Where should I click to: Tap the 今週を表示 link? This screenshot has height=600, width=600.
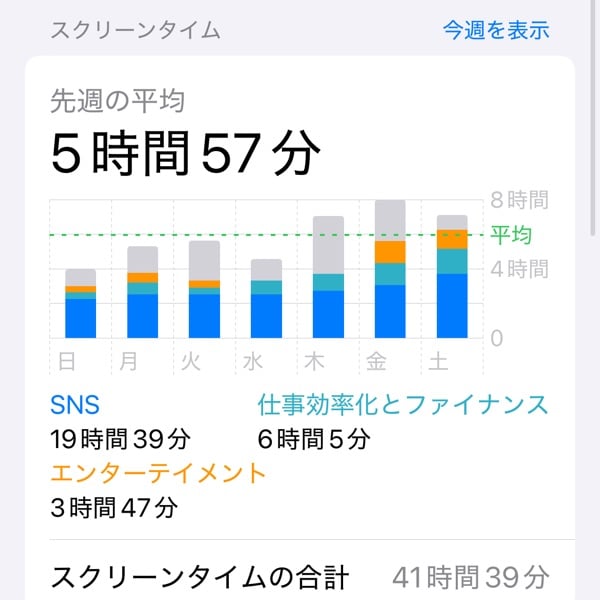pyautogui.click(x=496, y=30)
